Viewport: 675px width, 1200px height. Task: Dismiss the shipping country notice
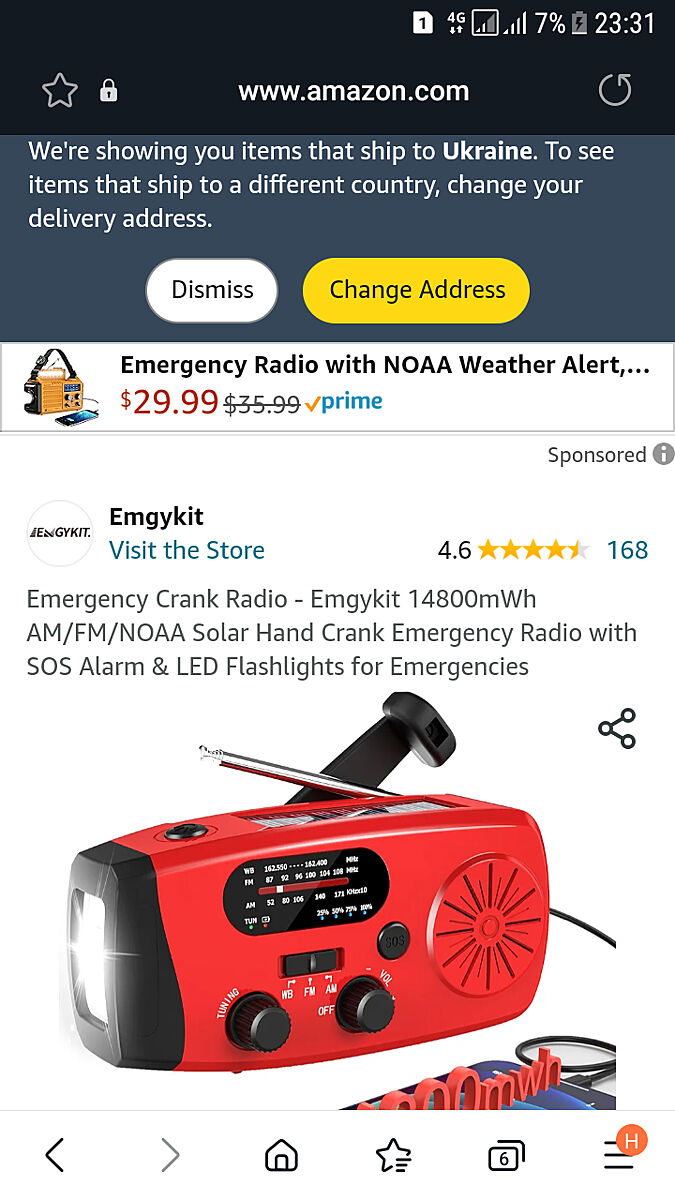pos(211,290)
